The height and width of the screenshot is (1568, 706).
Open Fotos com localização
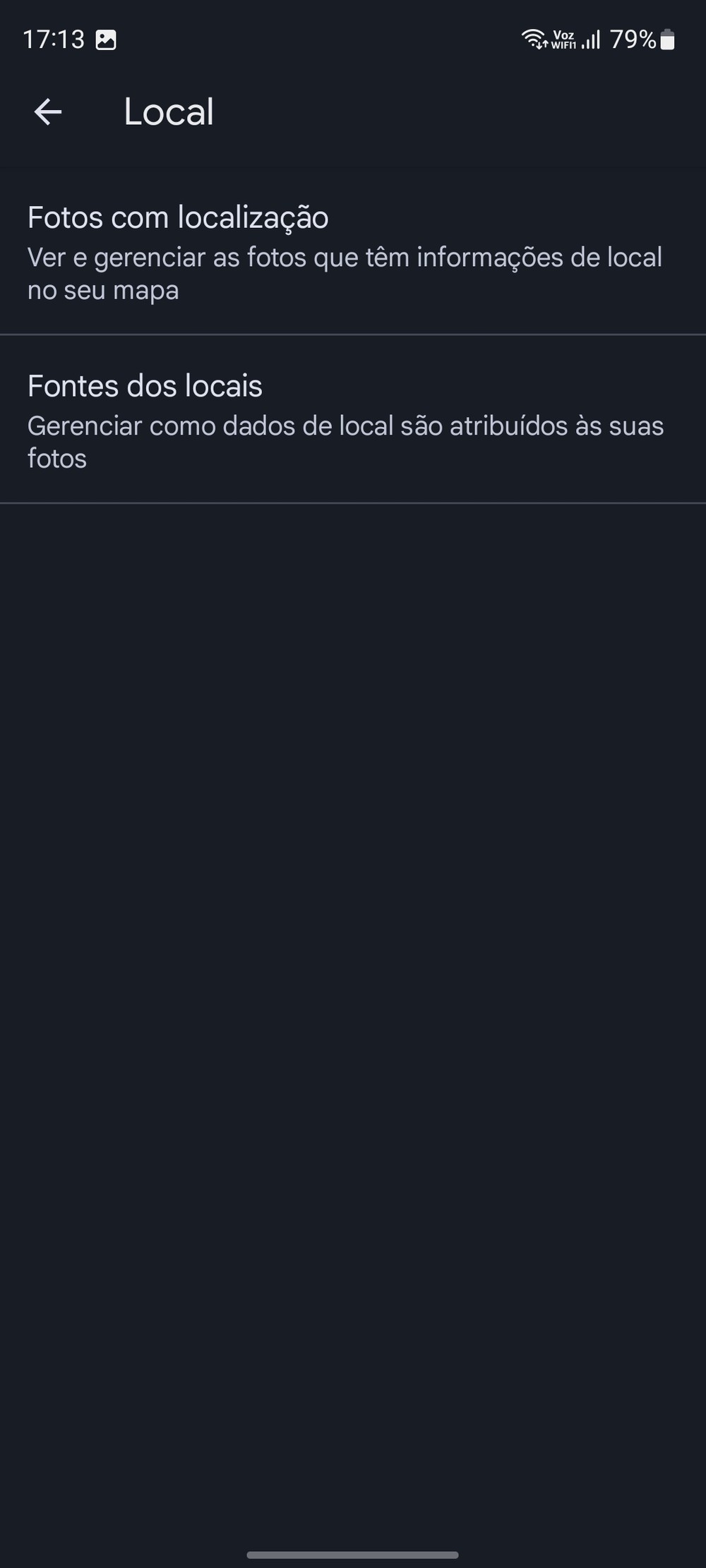click(346, 251)
